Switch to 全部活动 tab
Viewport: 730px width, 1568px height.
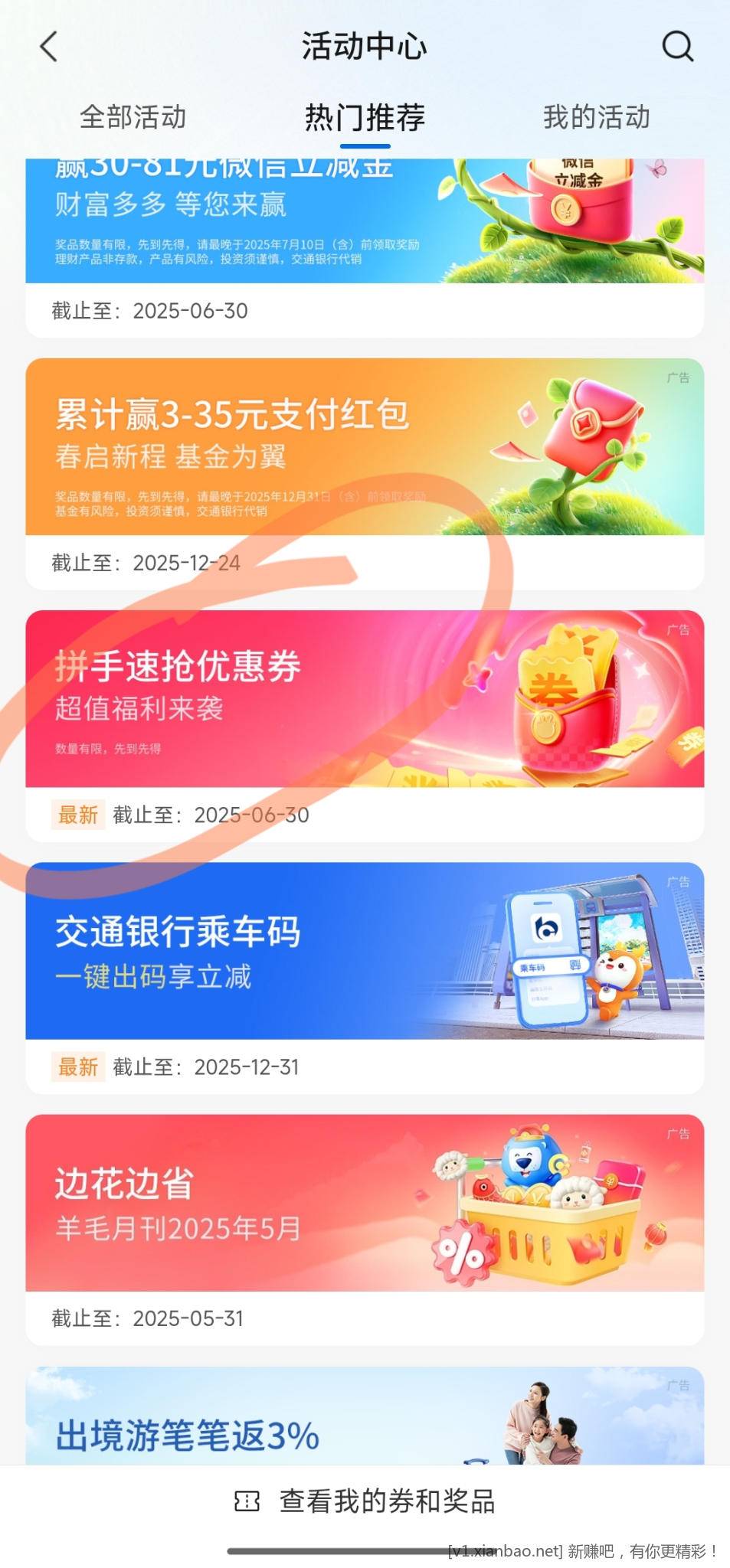coord(133,118)
